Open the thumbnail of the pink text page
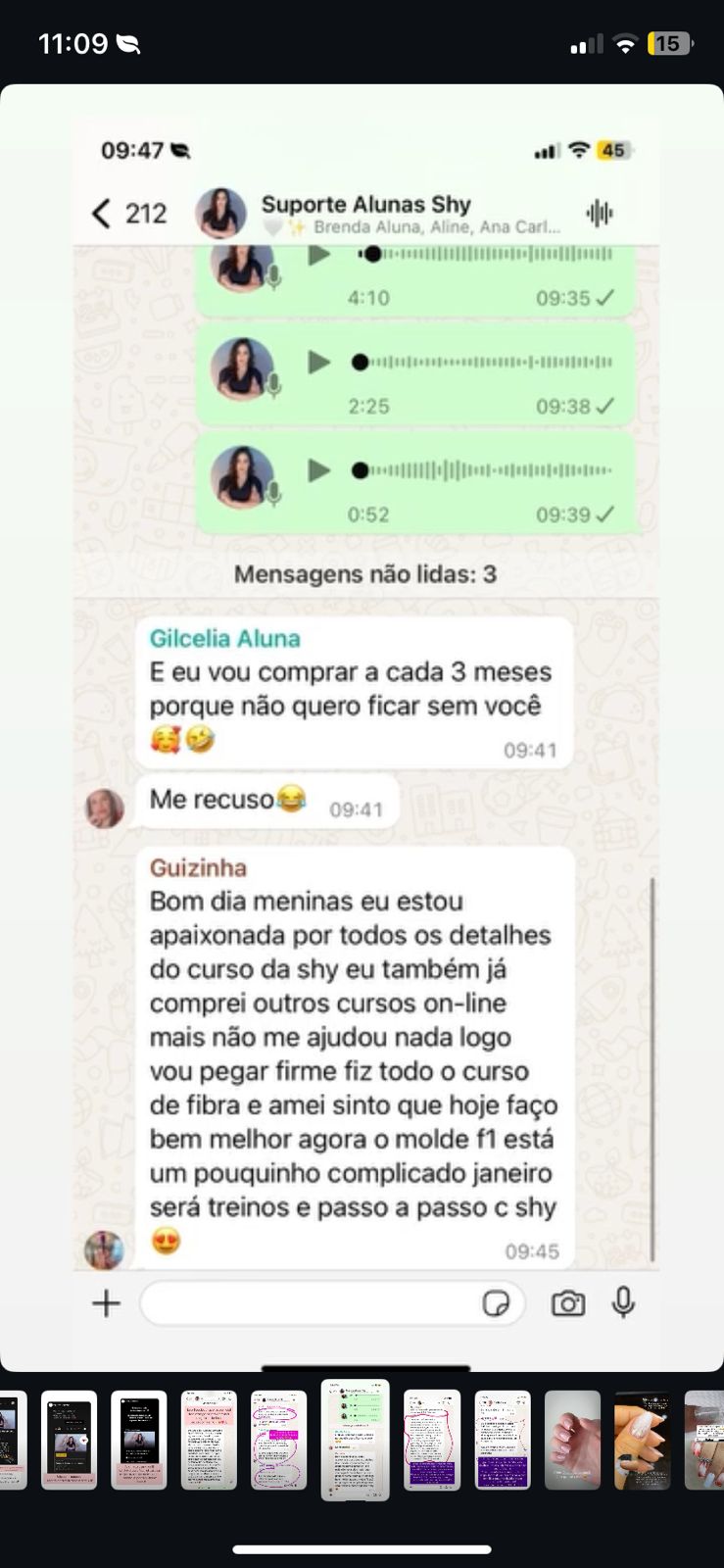The width and height of the screenshot is (724, 1568). [x=209, y=1440]
